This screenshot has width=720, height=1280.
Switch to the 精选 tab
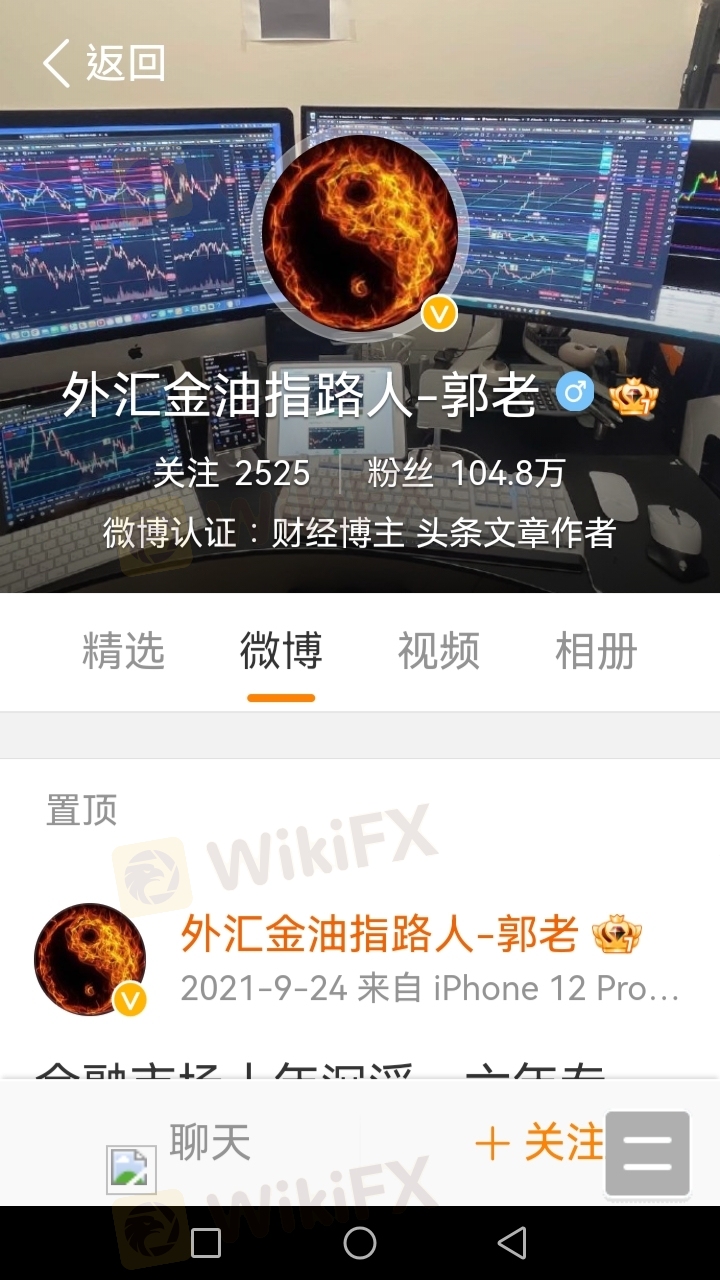[x=123, y=651]
